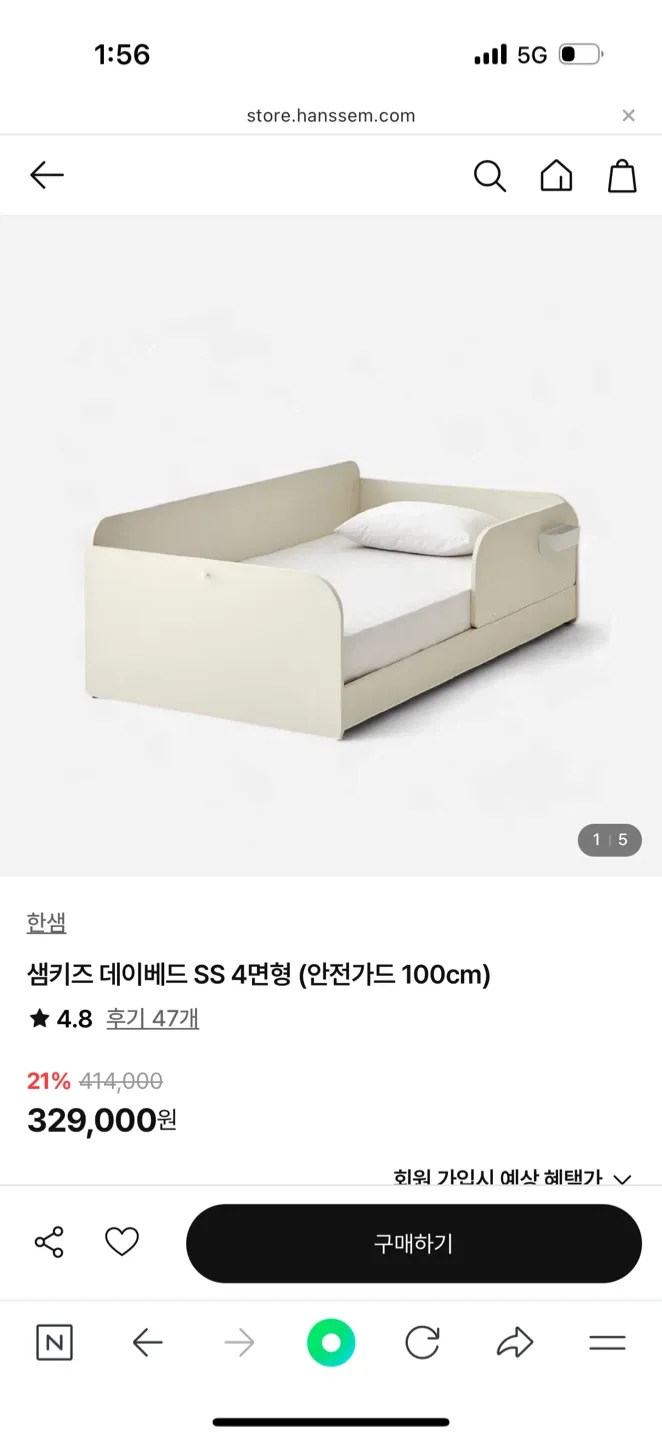This screenshot has height=1440, width=662.
Task: Open the Naver N home button
Action: click(54, 1343)
